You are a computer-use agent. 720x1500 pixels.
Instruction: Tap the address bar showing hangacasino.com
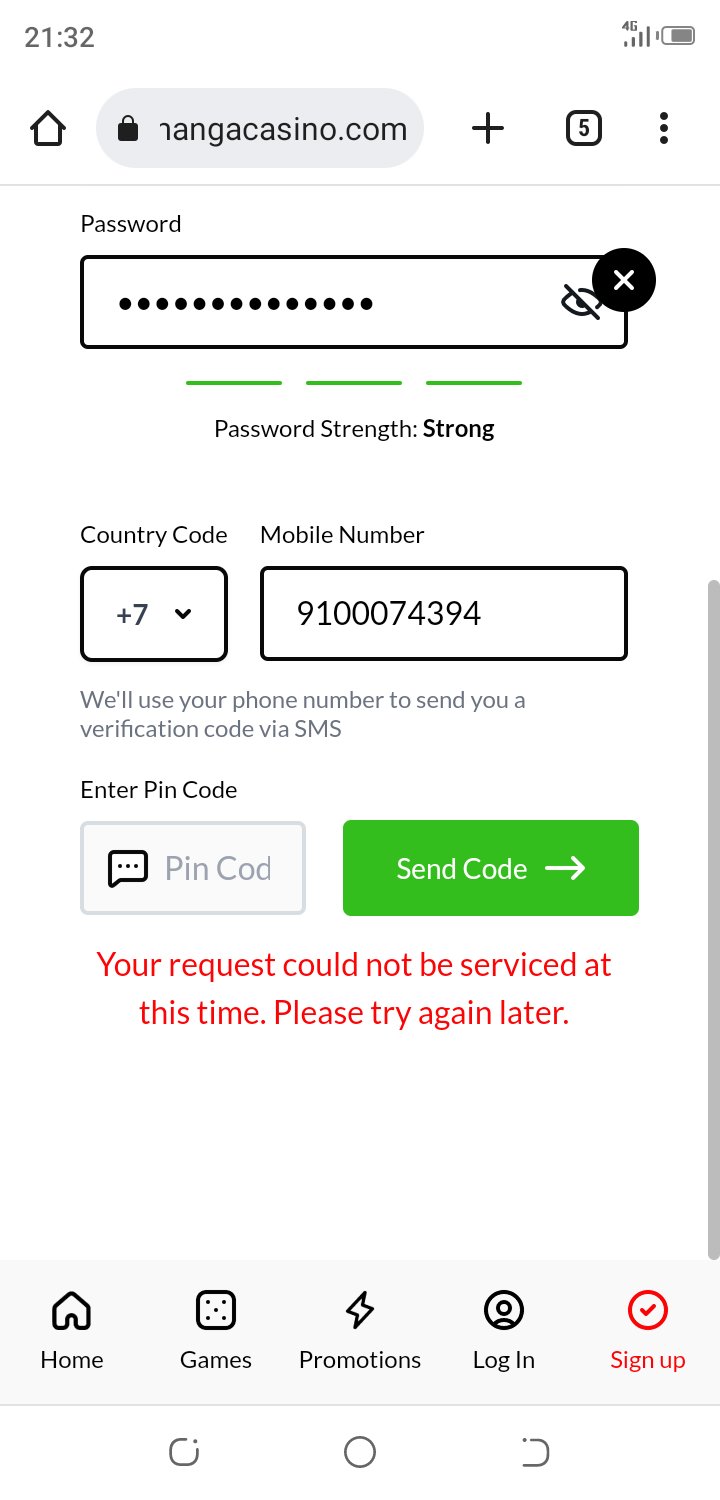point(260,129)
